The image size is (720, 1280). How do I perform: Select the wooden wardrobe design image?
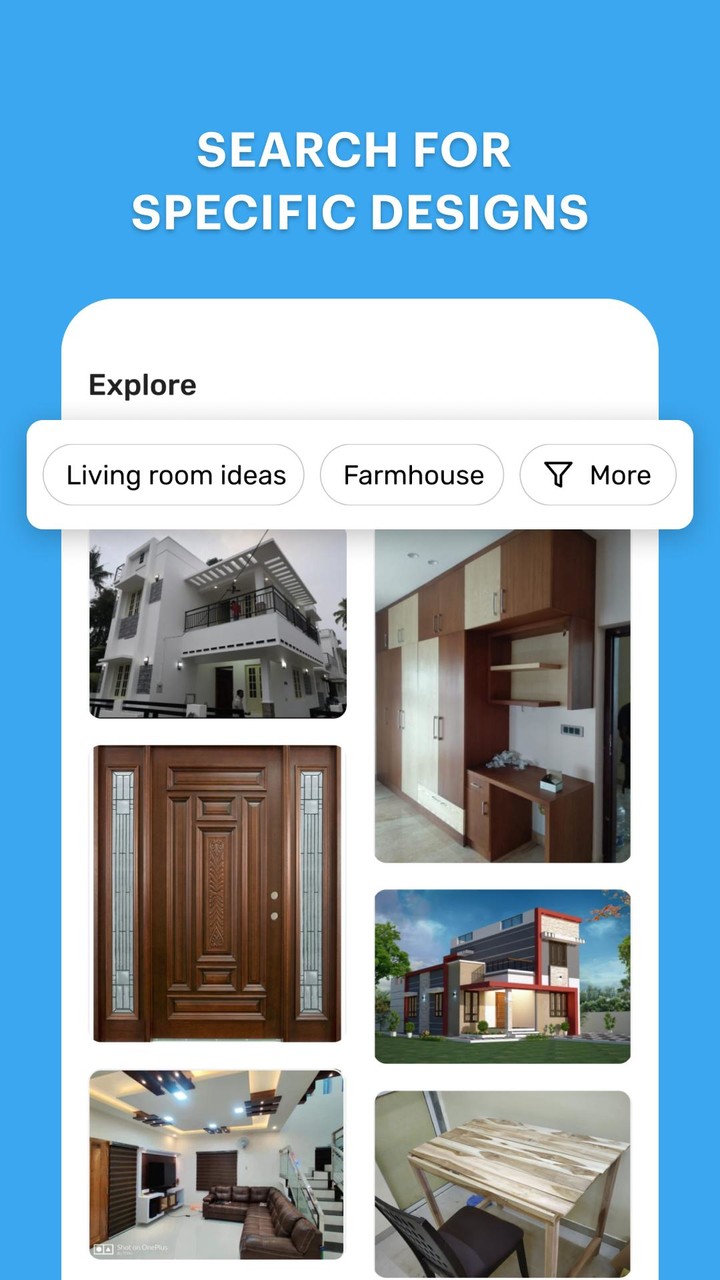pos(503,695)
